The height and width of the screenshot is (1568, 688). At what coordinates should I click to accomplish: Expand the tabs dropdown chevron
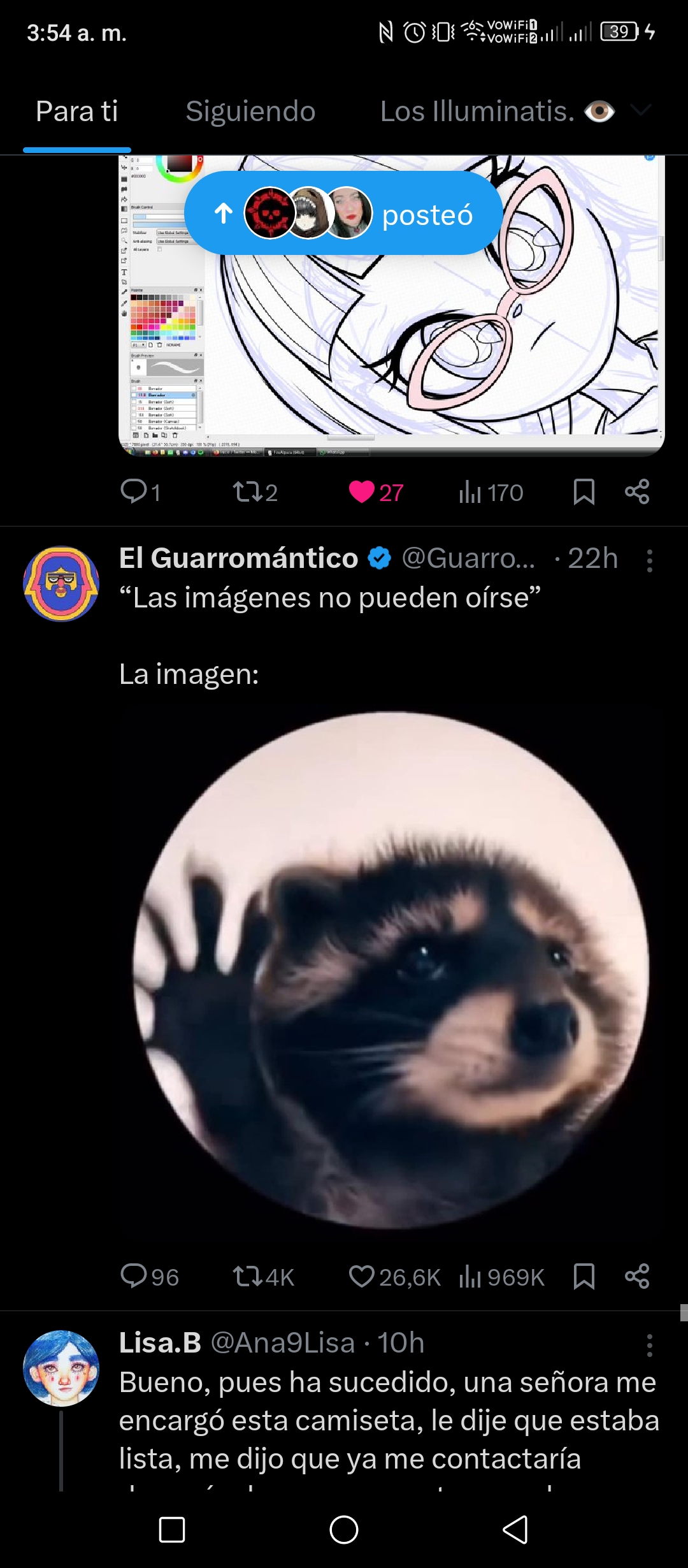(x=640, y=111)
